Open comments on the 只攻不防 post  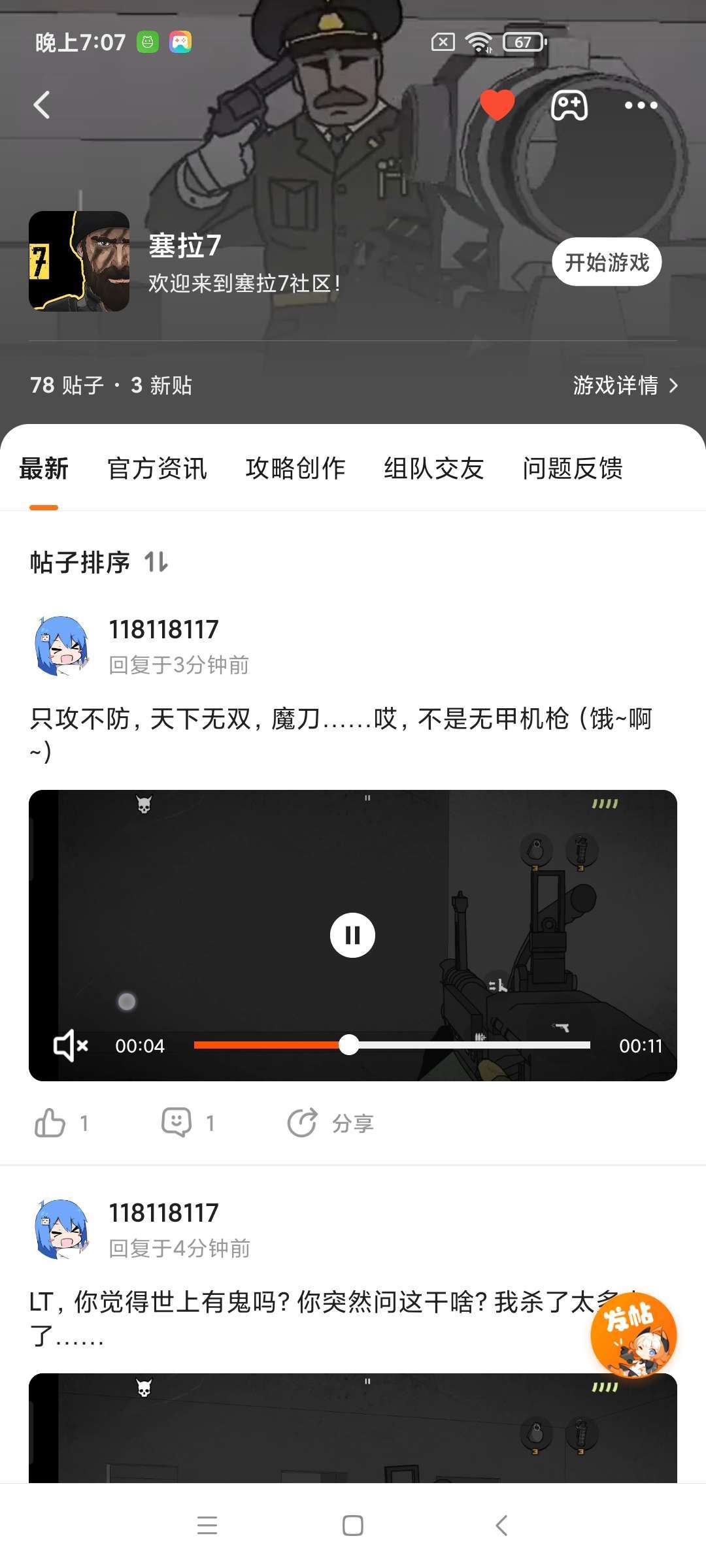tap(177, 1123)
